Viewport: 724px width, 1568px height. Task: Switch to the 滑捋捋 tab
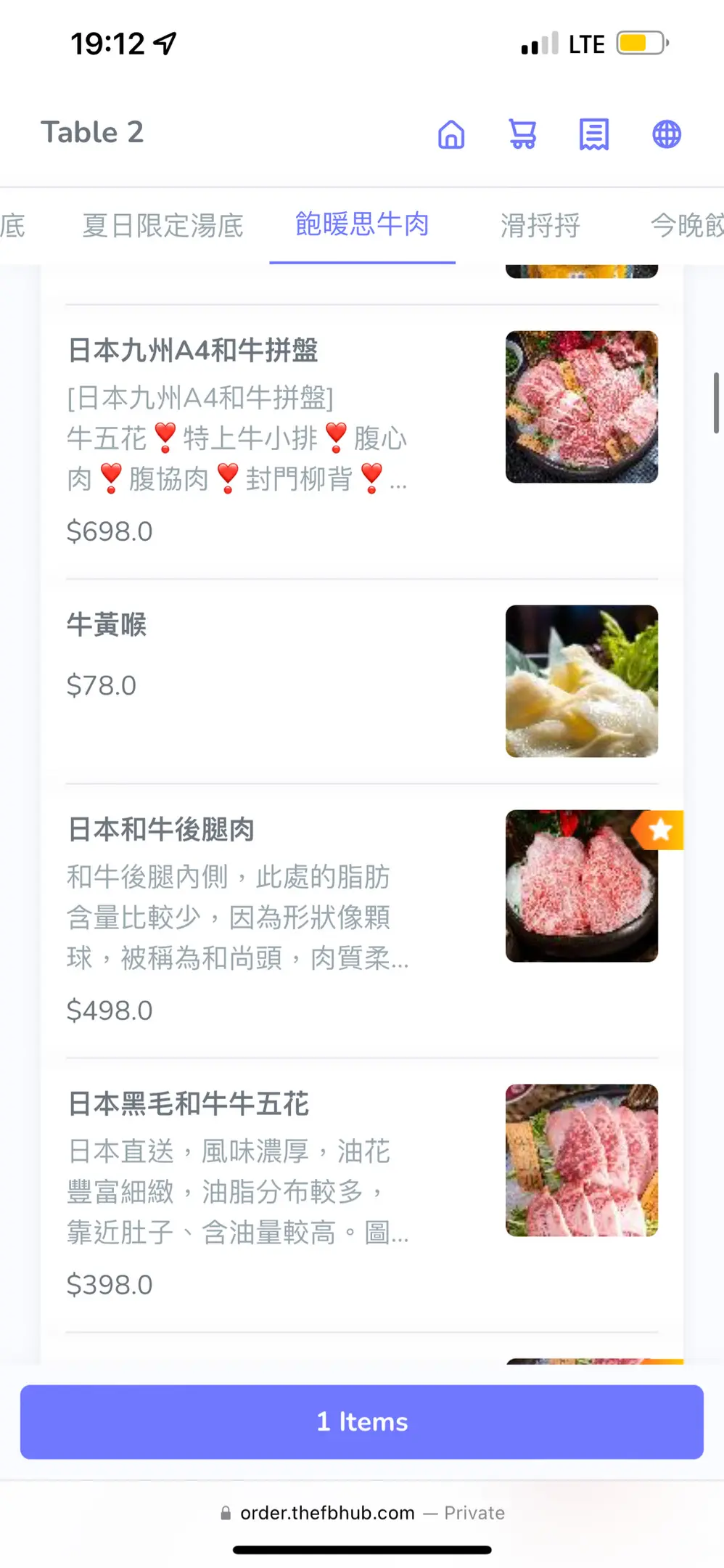tap(540, 226)
